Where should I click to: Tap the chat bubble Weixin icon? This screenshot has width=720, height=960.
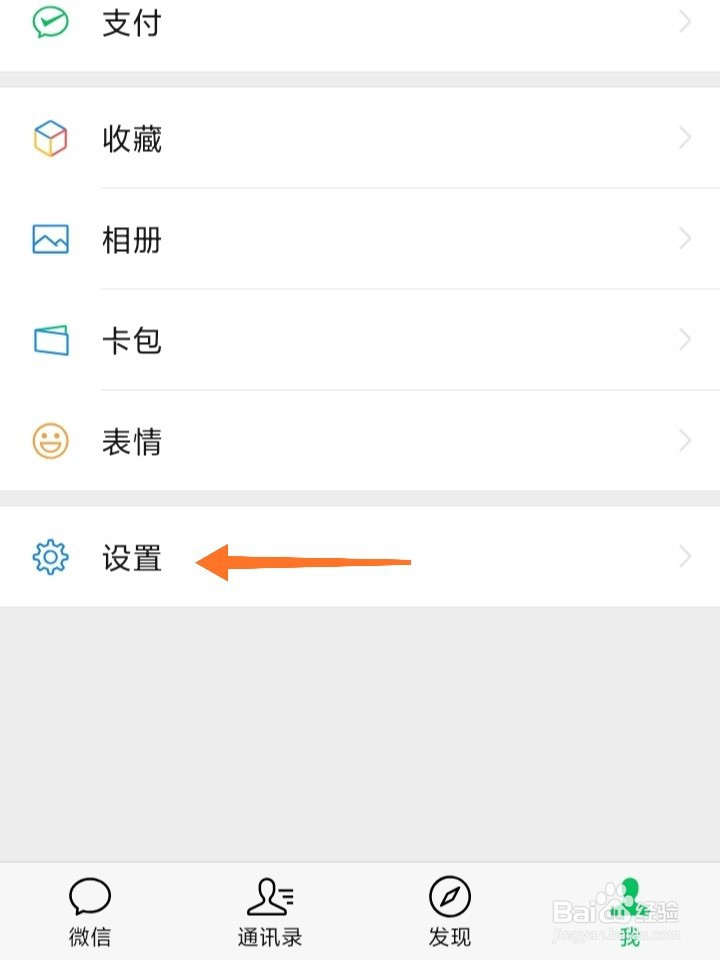90,898
